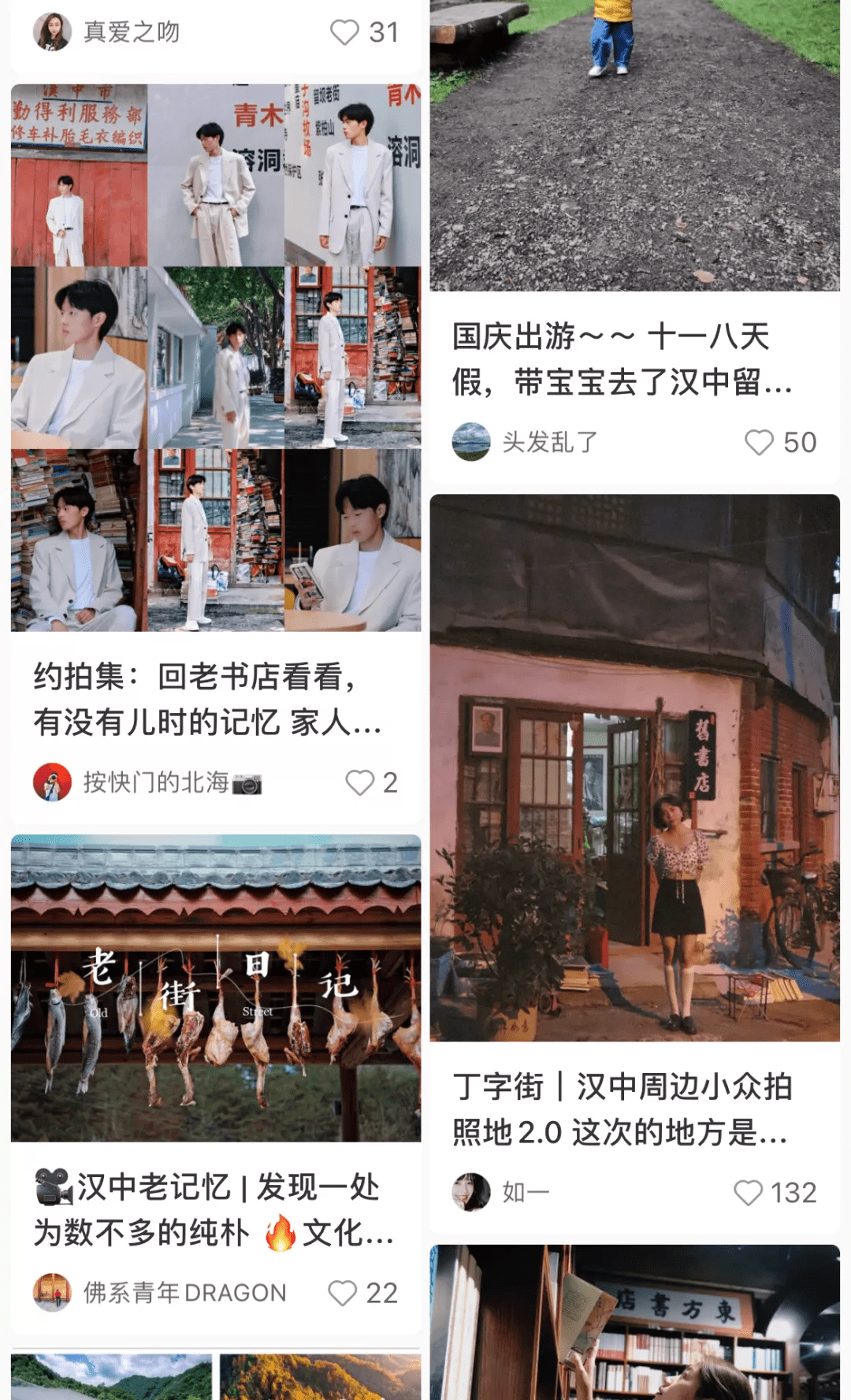Open 佛系青年DRAGON's profile avatar
Image resolution: width=851 pixels, height=1400 pixels.
(52, 1293)
